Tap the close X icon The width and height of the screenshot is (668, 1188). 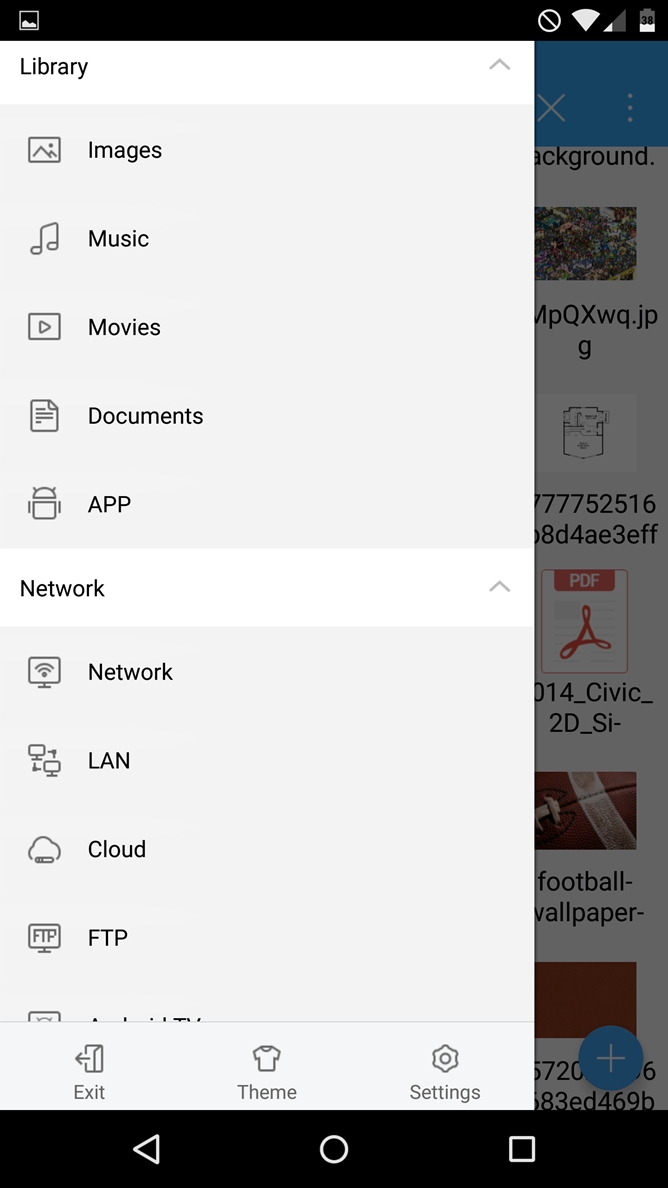point(551,108)
